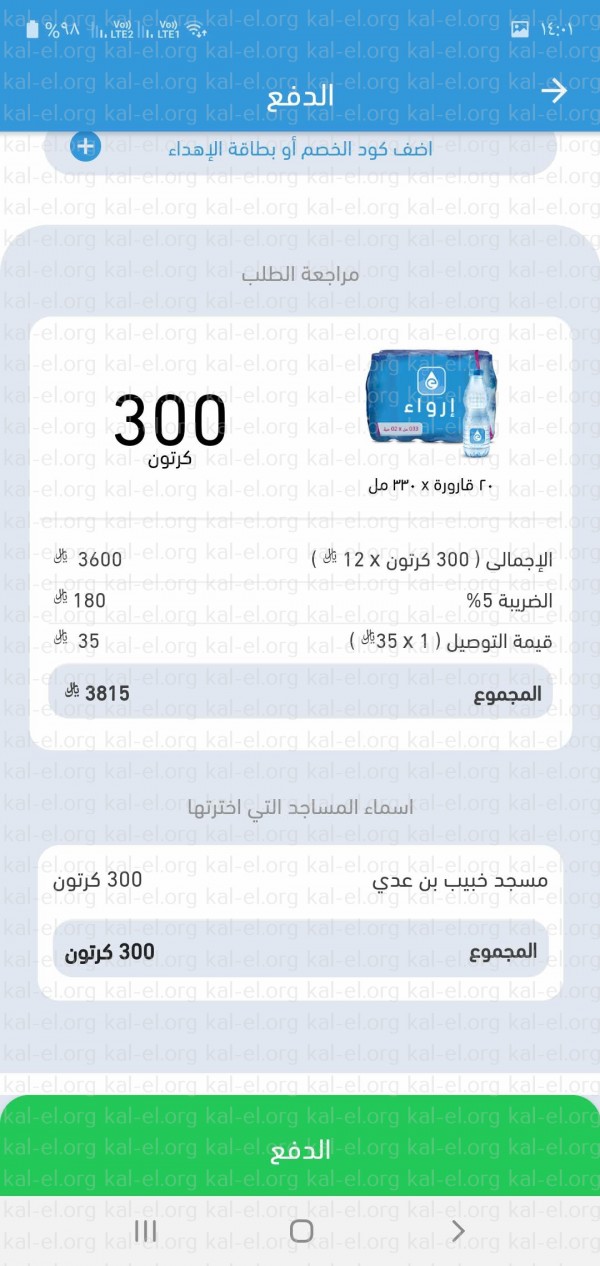Open recent apps from the navigation bar
The width and height of the screenshot is (600, 1266).
pos(146,1231)
